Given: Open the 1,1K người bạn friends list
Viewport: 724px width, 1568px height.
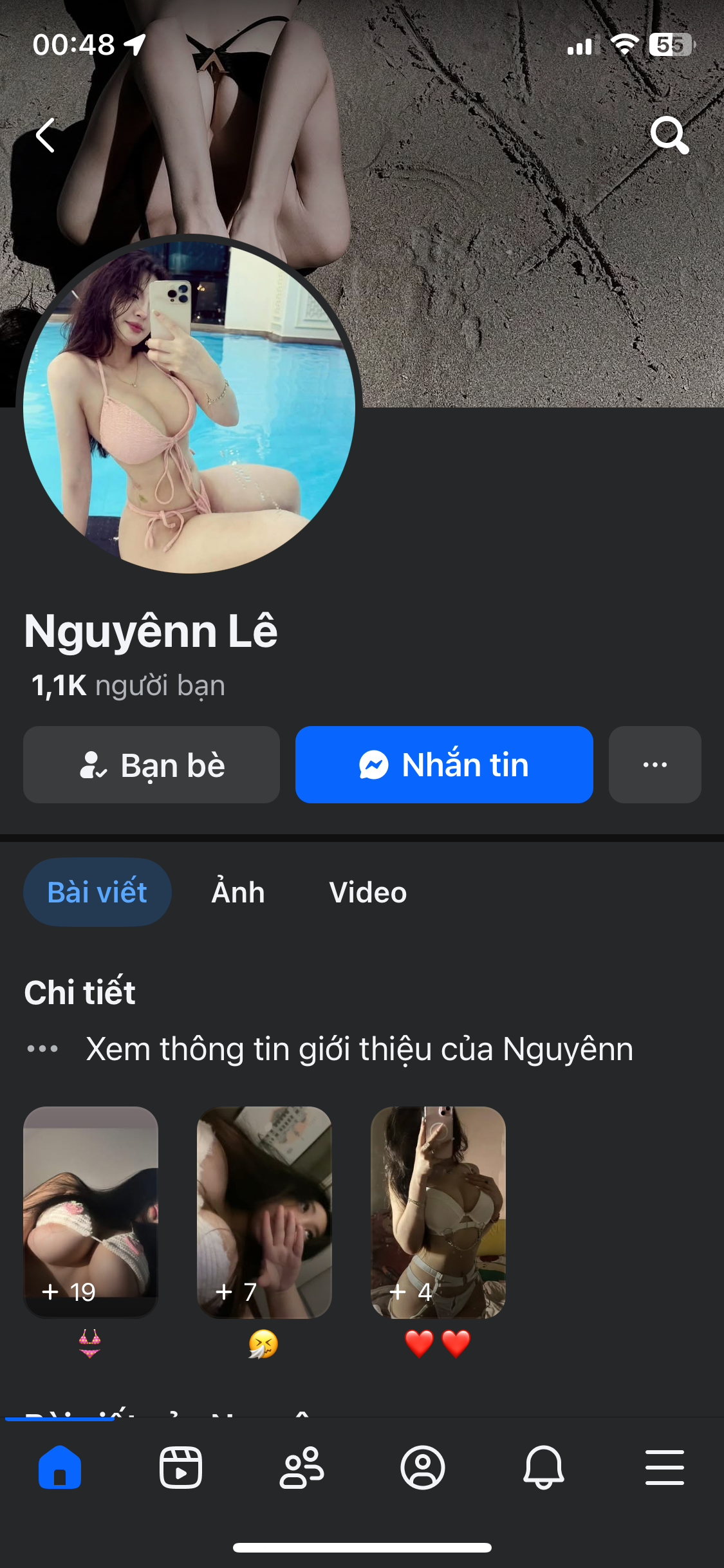Looking at the screenshot, I should pyautogui.click(x=129, y=686).
